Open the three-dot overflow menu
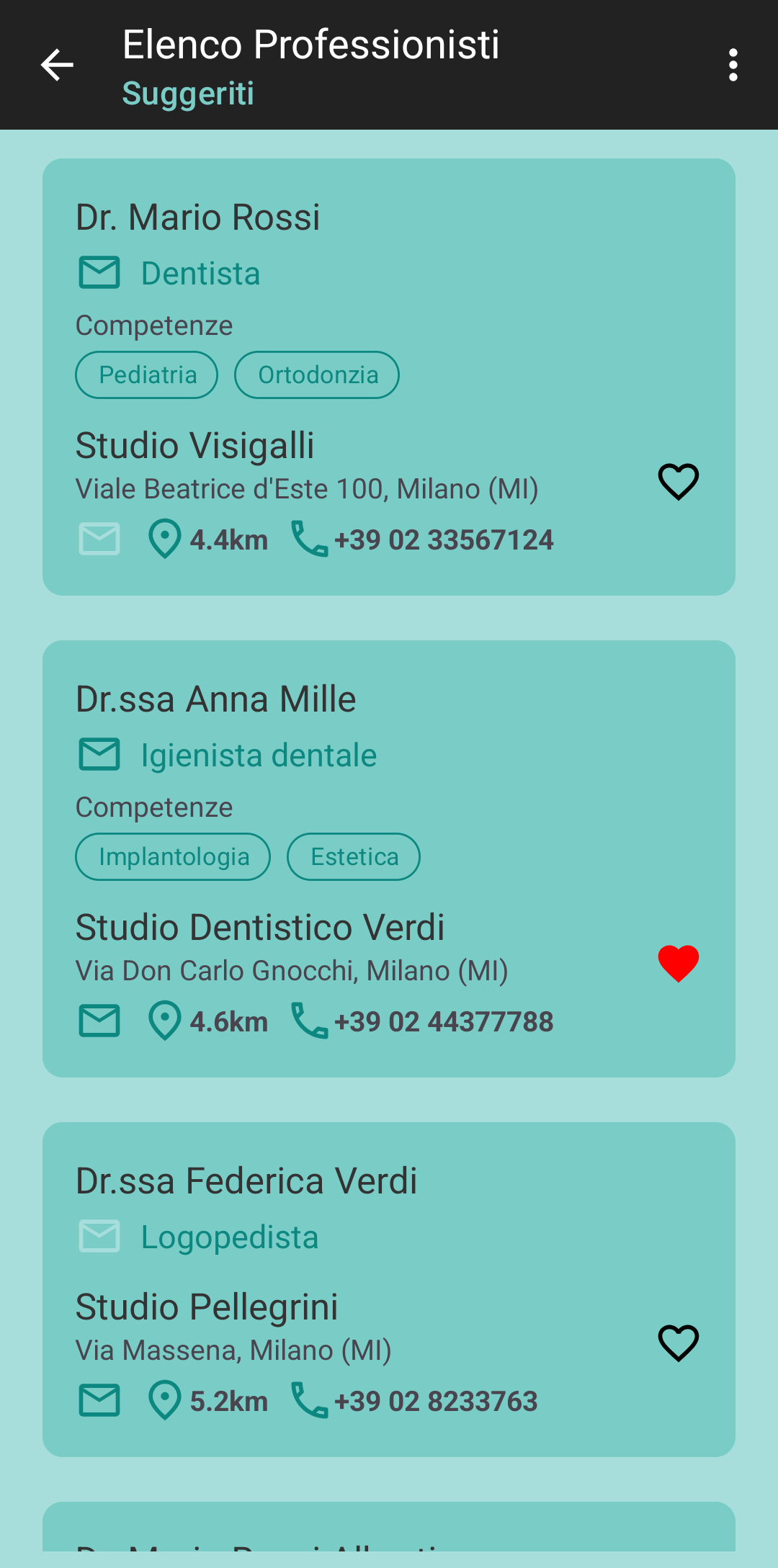 click(x=733, y=65)
